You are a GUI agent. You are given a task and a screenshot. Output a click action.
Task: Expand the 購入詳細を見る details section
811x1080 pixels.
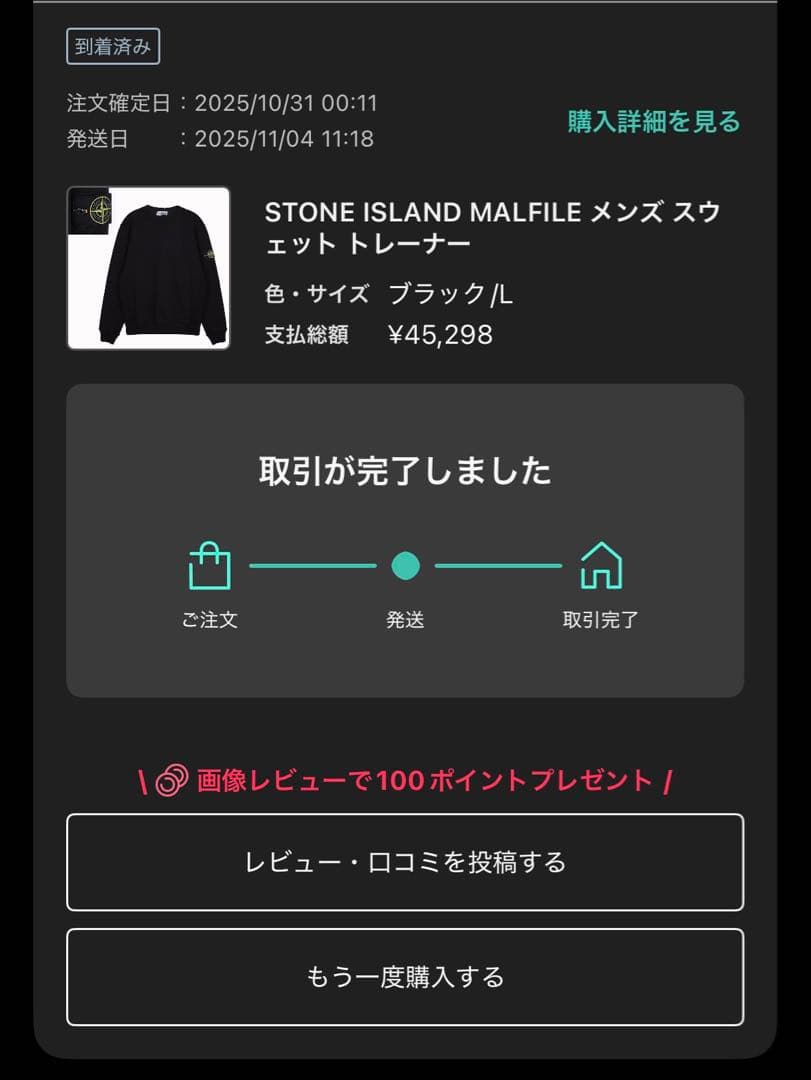651,120
